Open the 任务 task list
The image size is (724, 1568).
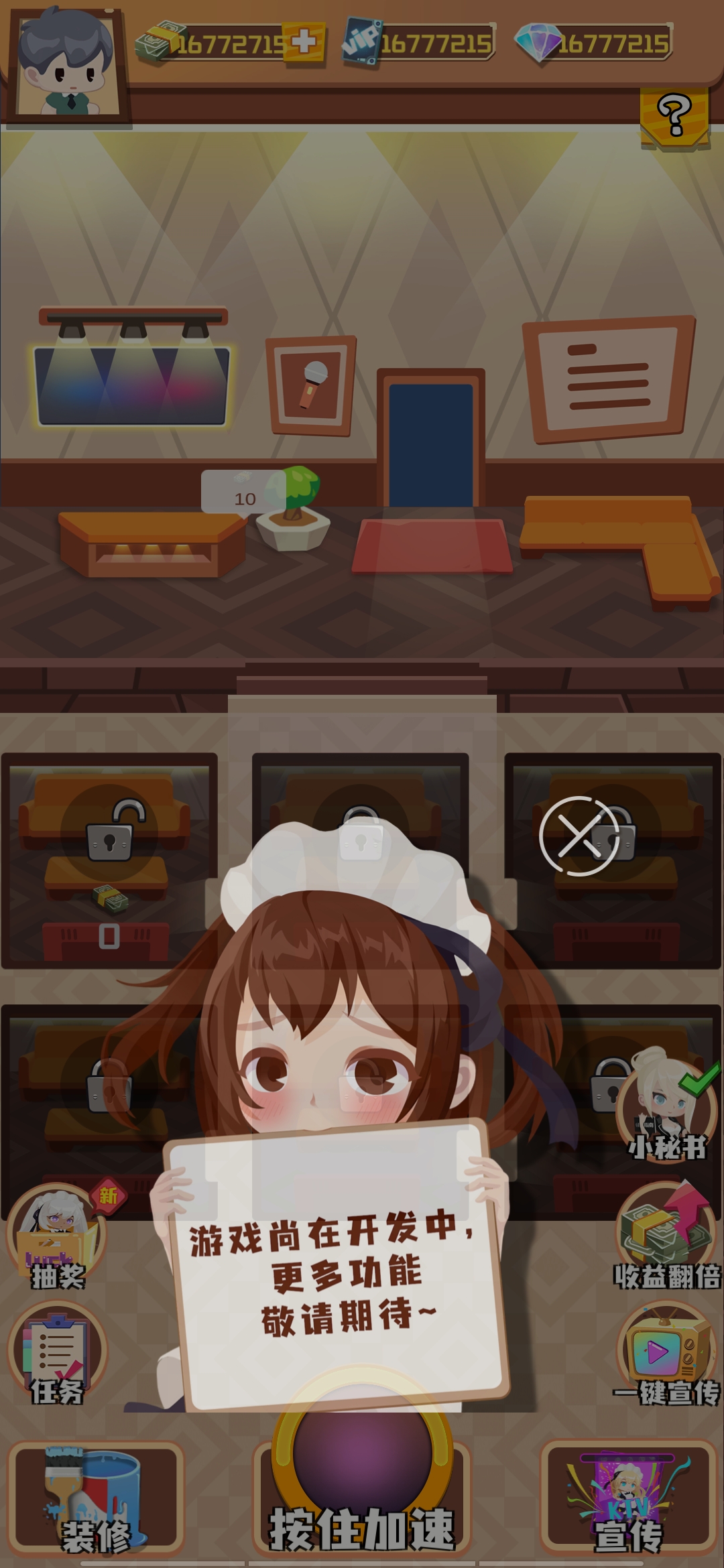click(x=58, y=1352)
